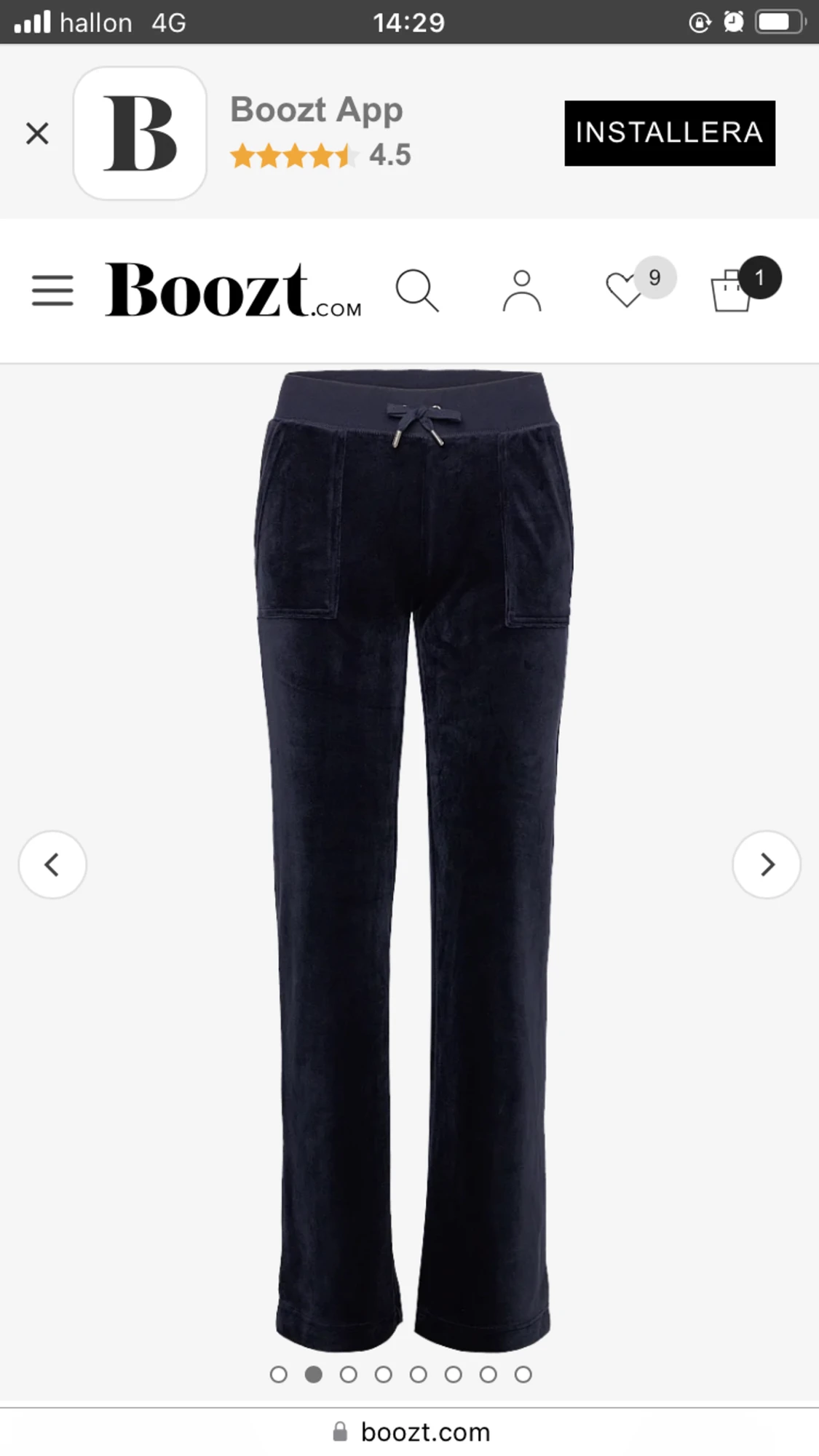Show the next product image

point(767,864)
